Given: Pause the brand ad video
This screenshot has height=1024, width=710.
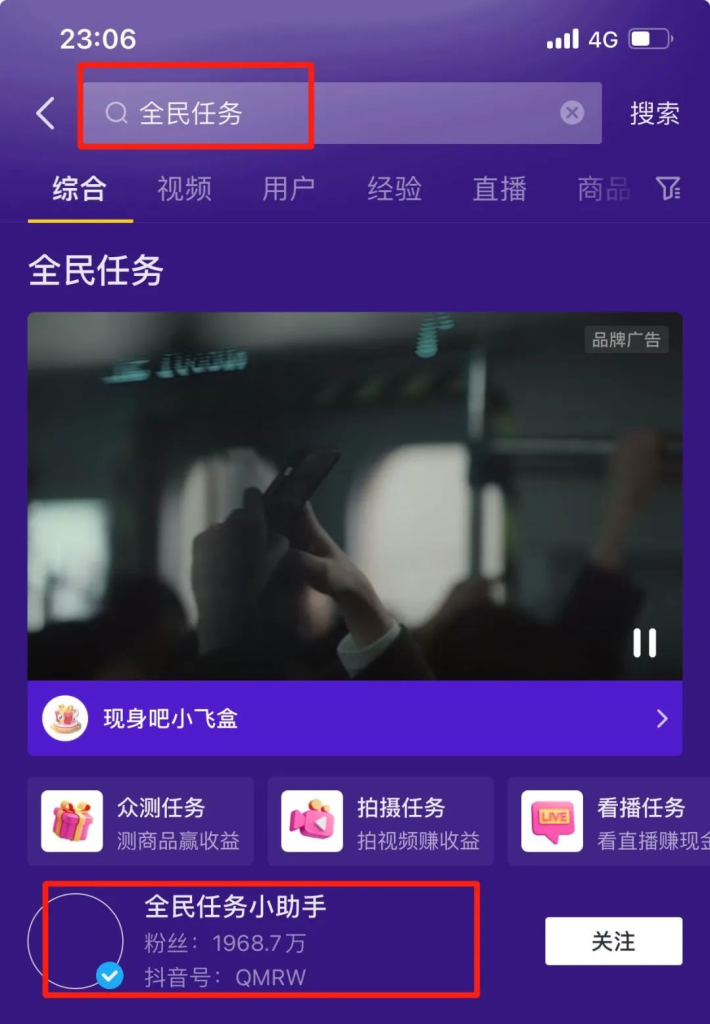Looking at the screenshot, I should (645, 643).
